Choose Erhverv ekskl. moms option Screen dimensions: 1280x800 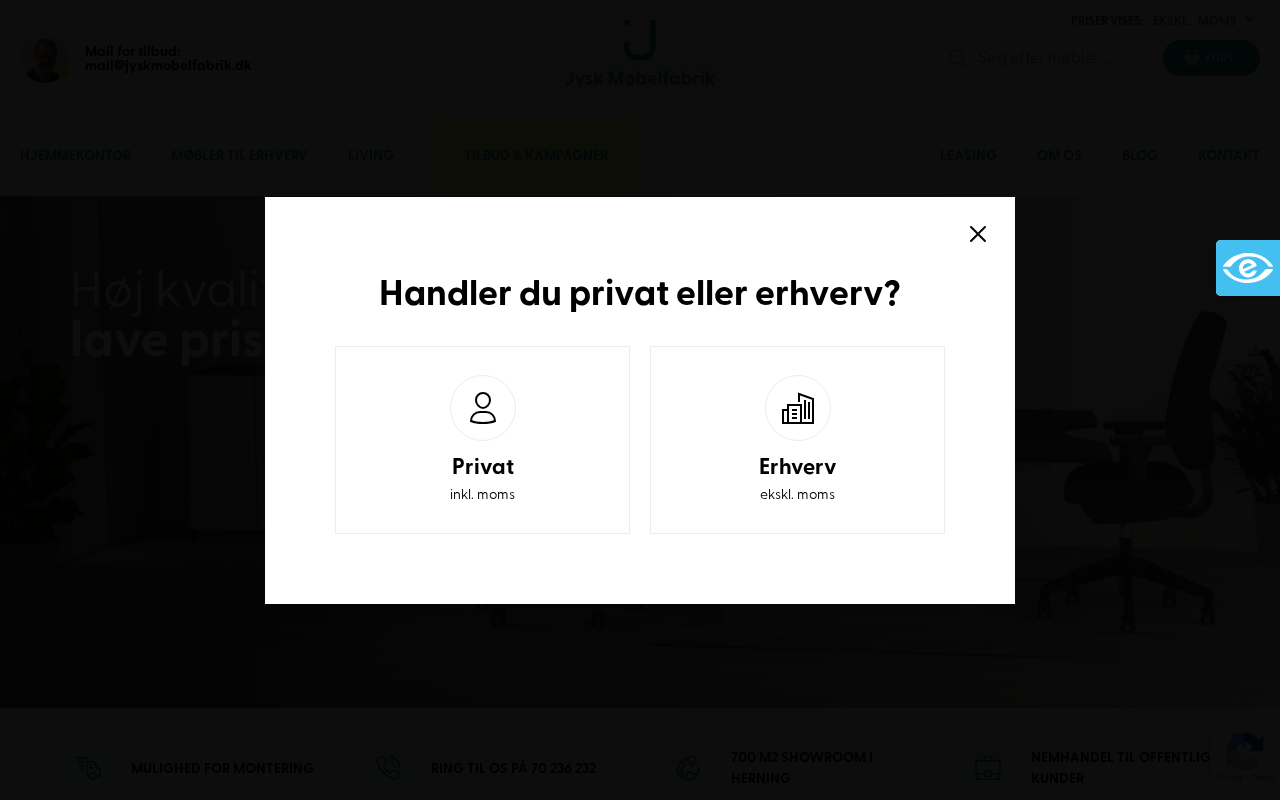[x=797, y=440]
